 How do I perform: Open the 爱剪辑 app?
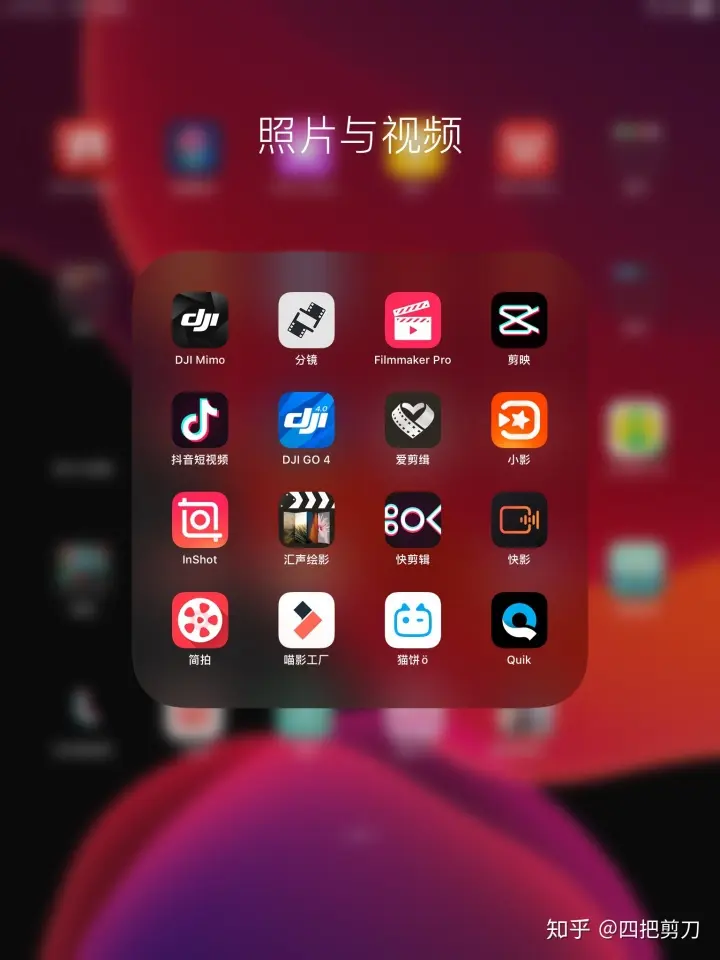tap(413, 420)
